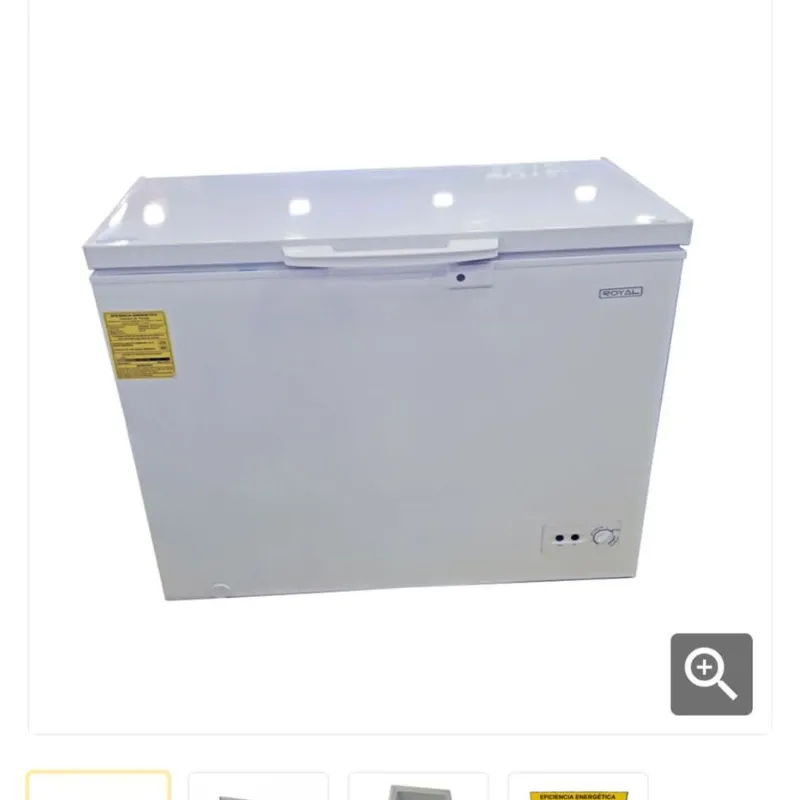This screenshot has height=800, width=800.
Task: View the energy efficiency label thumbnail
Action: [578, 789]
